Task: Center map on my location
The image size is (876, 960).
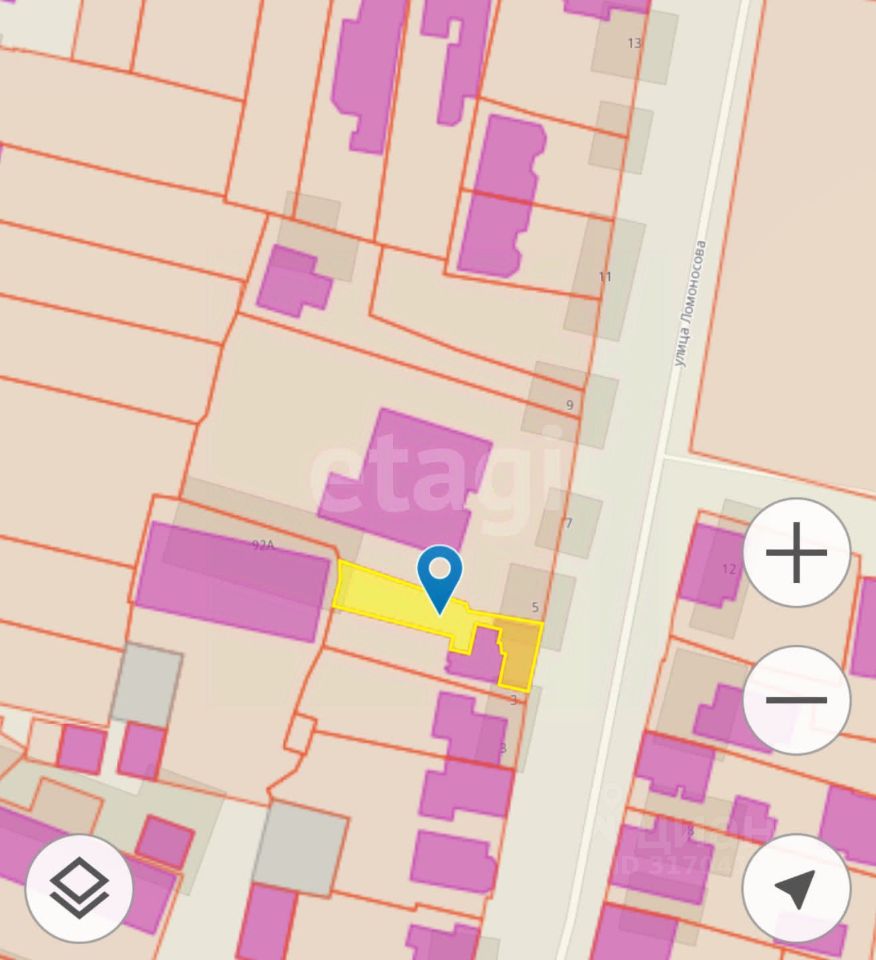Action: coord(796,888)
